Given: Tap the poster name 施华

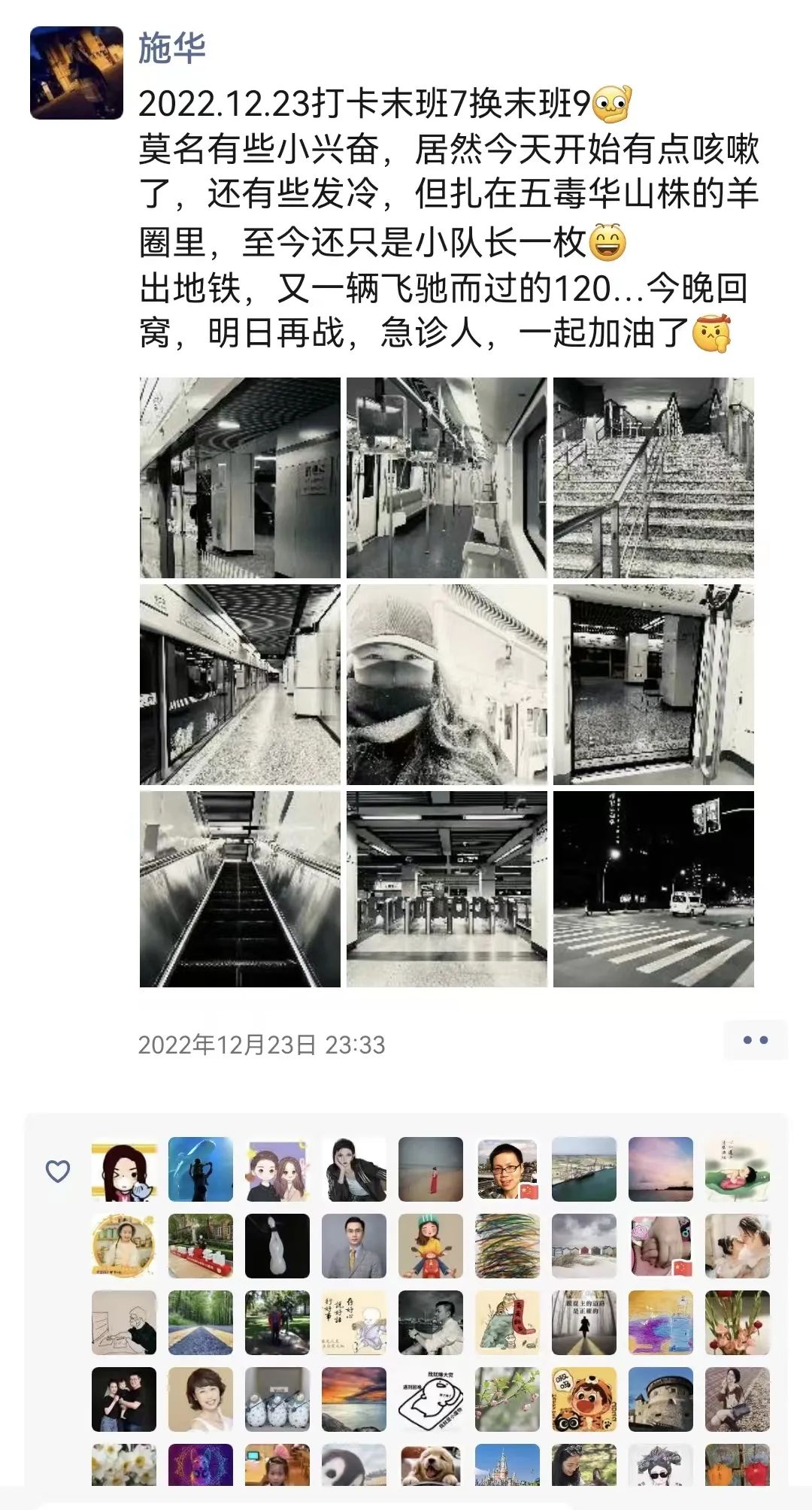Looking at the screenshot, I should 172,48.
